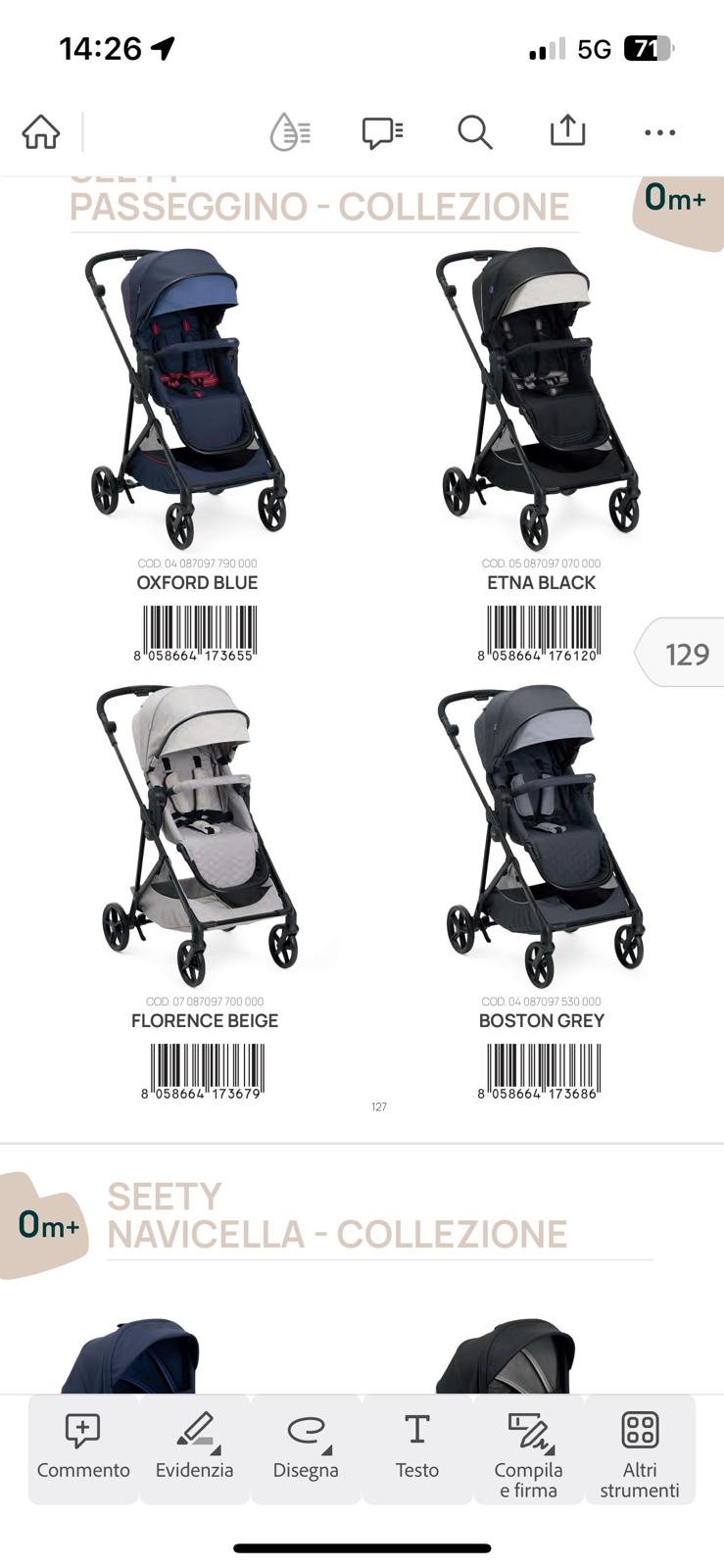Screen dimensions: 724x1568
Task: Activate the Disegna drawing tool
Action: click(x=306, y=1448)
